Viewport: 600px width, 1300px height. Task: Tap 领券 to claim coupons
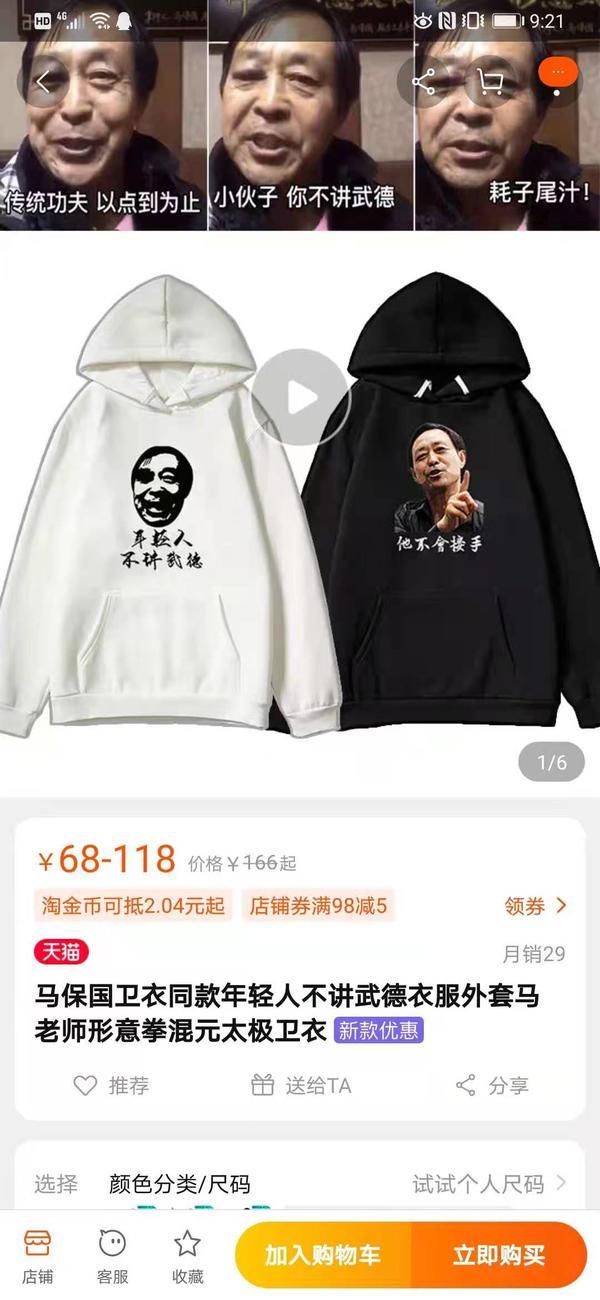point(535,906)
